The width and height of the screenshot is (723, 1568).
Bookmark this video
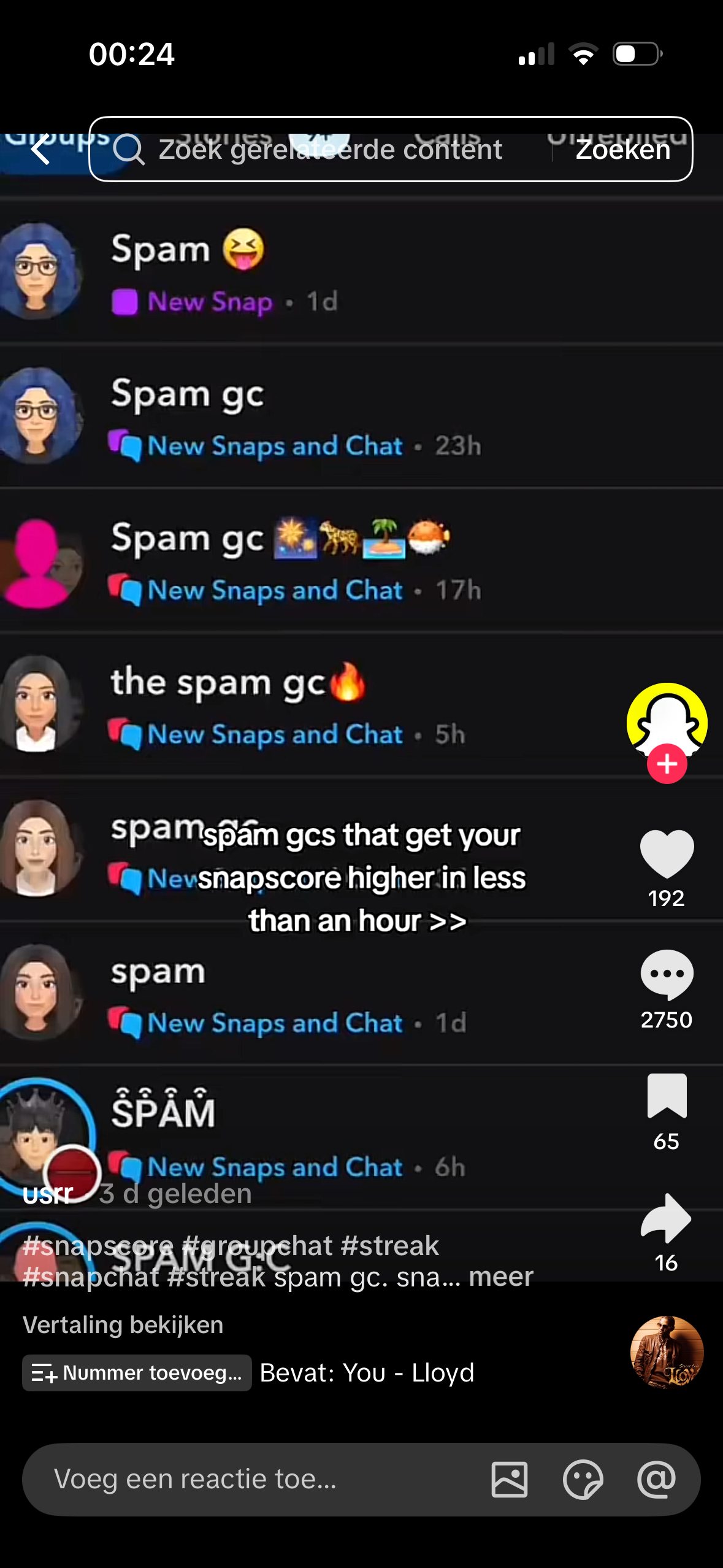(x=667, y=1096)
